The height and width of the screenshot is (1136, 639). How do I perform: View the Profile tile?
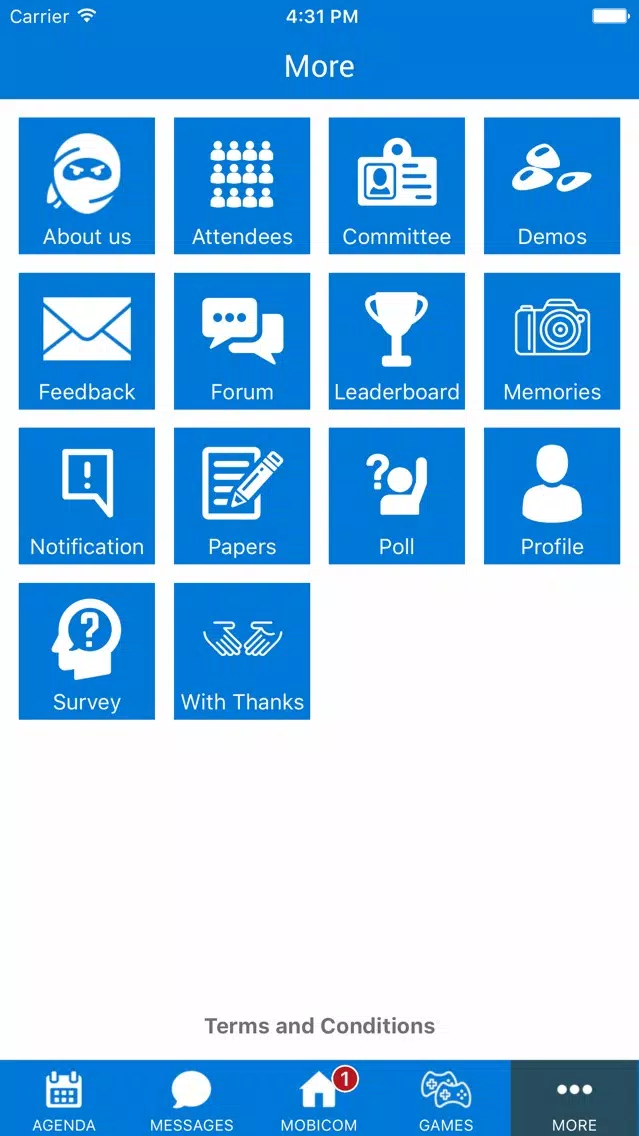[x=552, y=496]
